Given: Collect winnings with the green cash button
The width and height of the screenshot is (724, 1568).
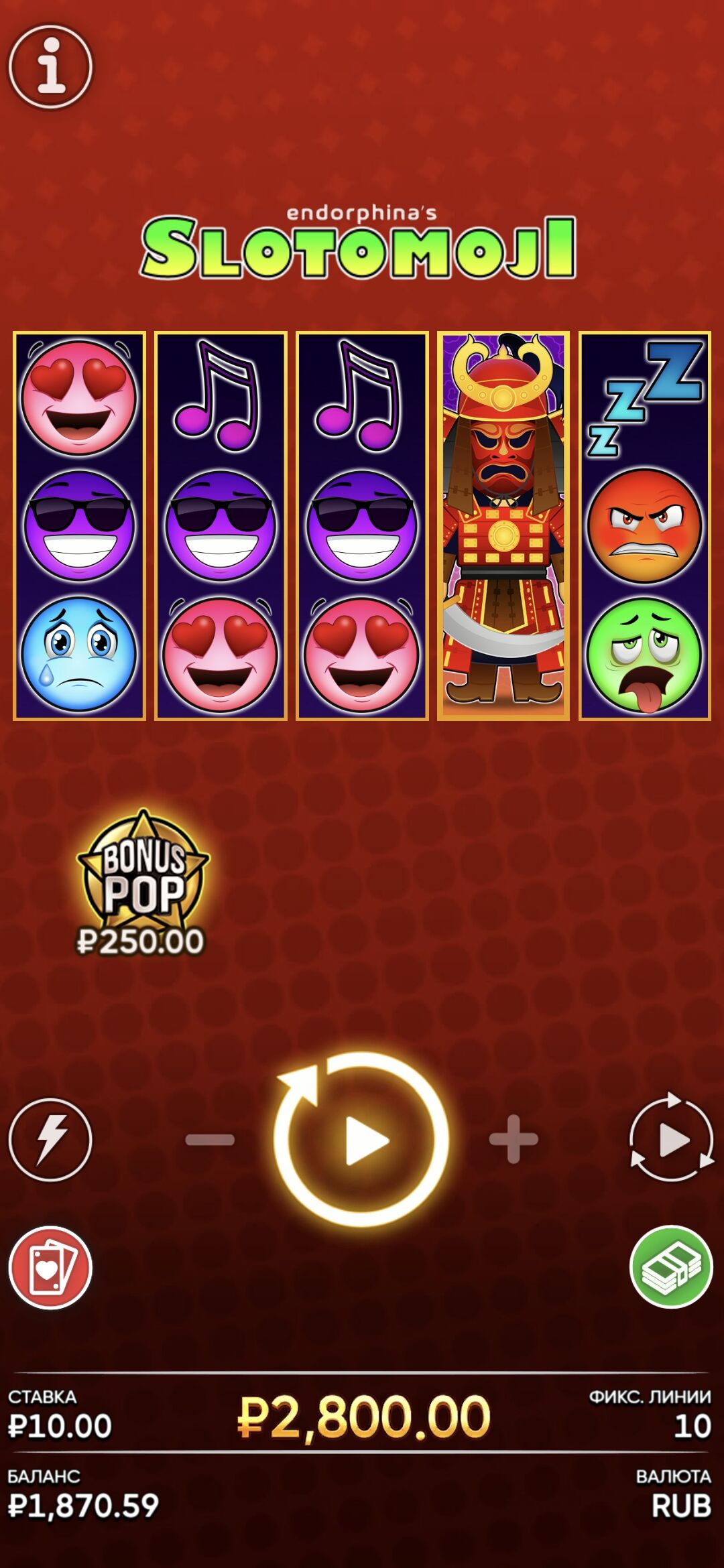Looking at the screenshot, I should [x=671, y=1266].
